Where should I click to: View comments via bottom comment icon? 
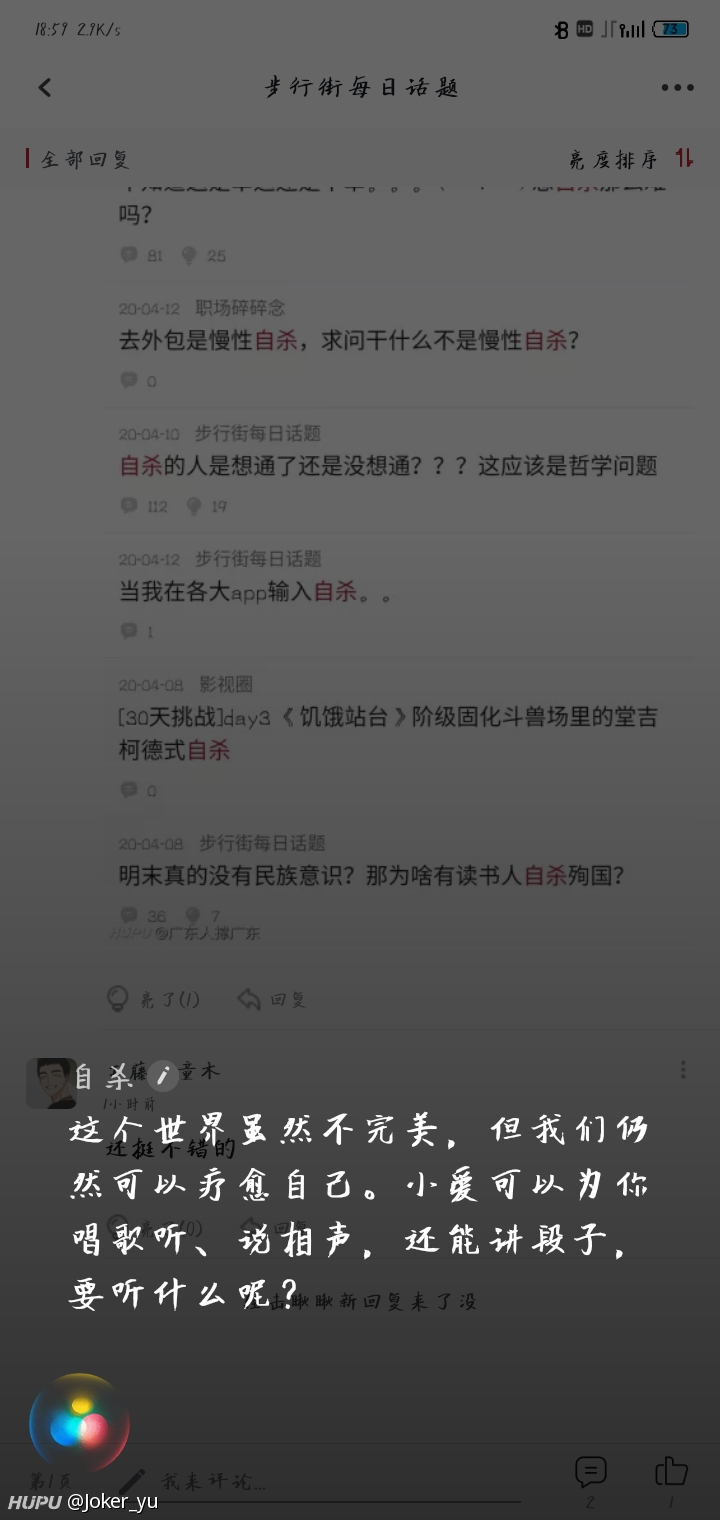click(590, 1473)
